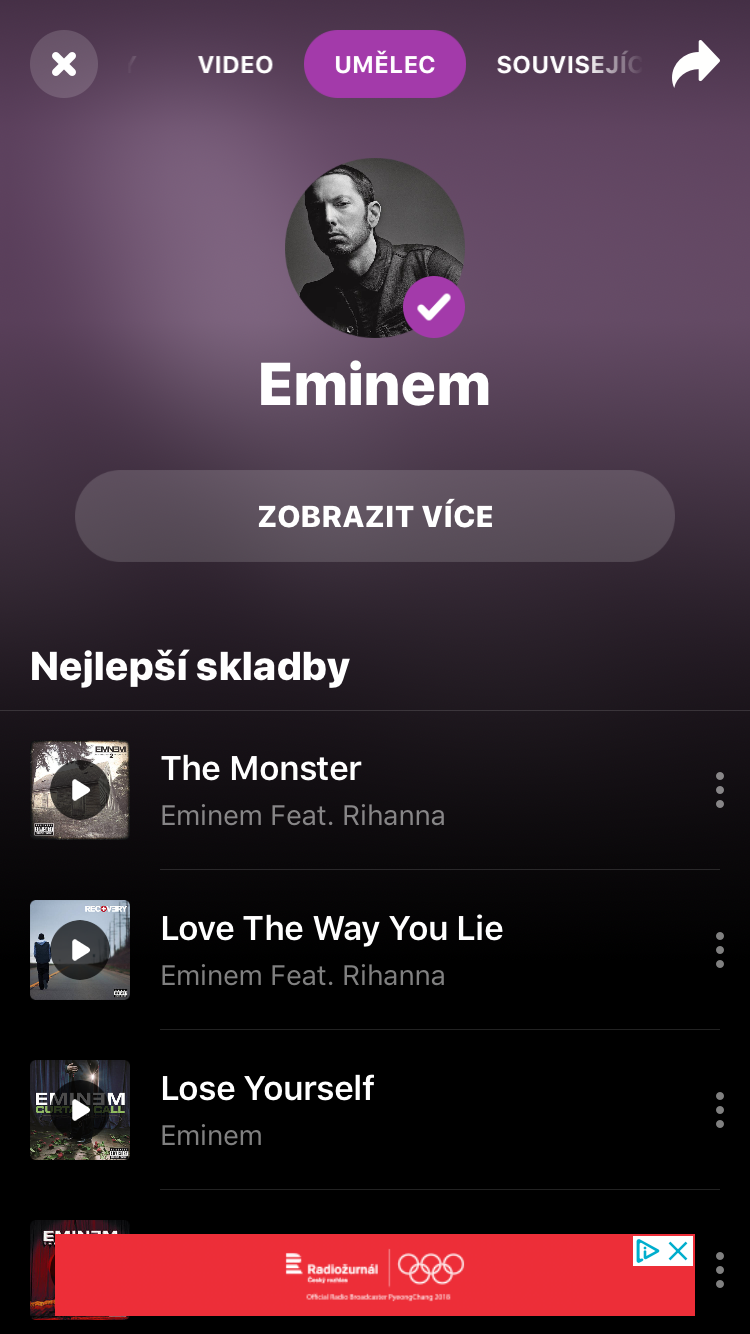The width and height of the screenshot is (750, 1334).
Task: Select the UMĚLEC tab
Action: [385, 65]
